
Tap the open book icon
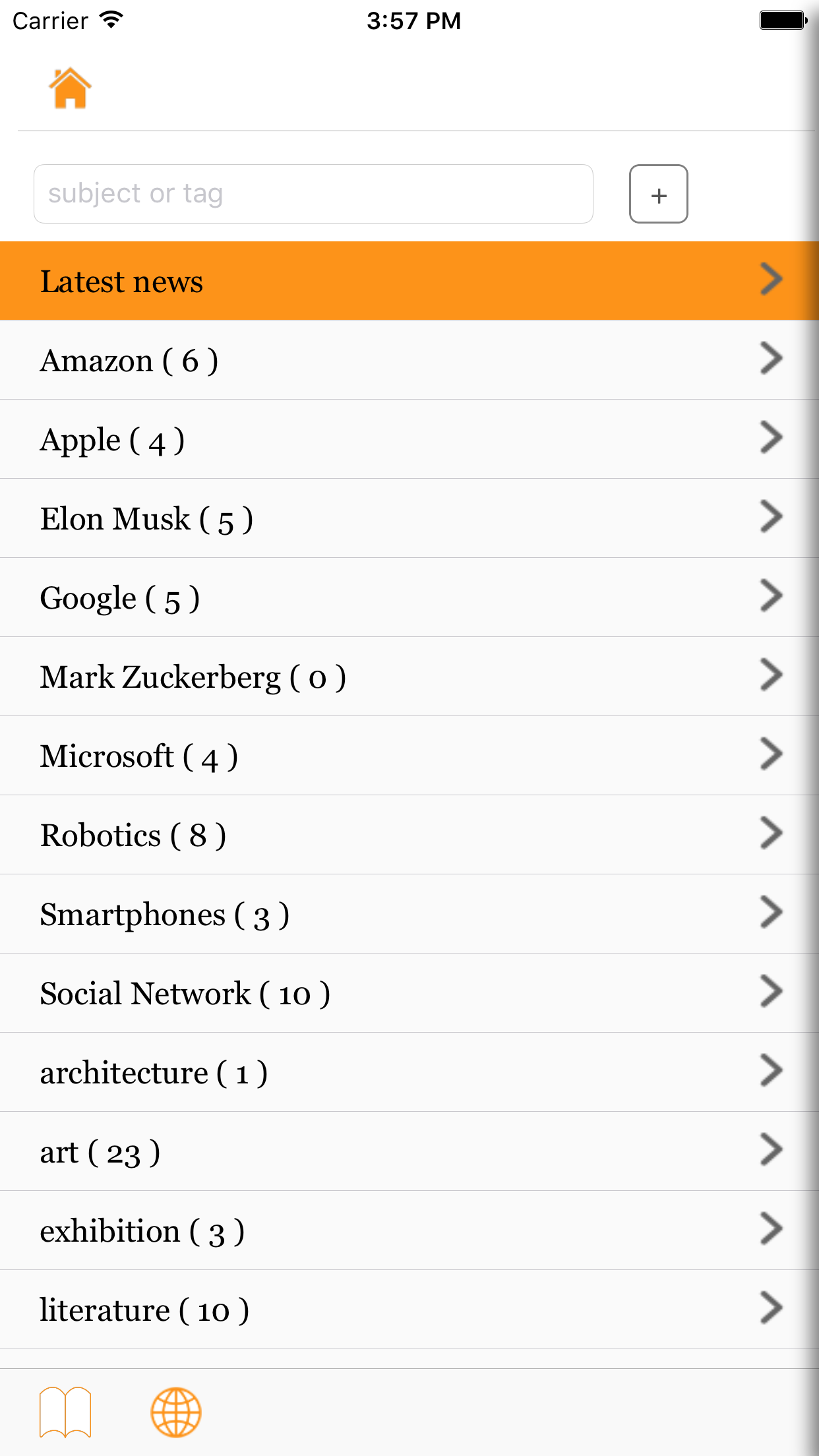click(x=65, y=1412)
